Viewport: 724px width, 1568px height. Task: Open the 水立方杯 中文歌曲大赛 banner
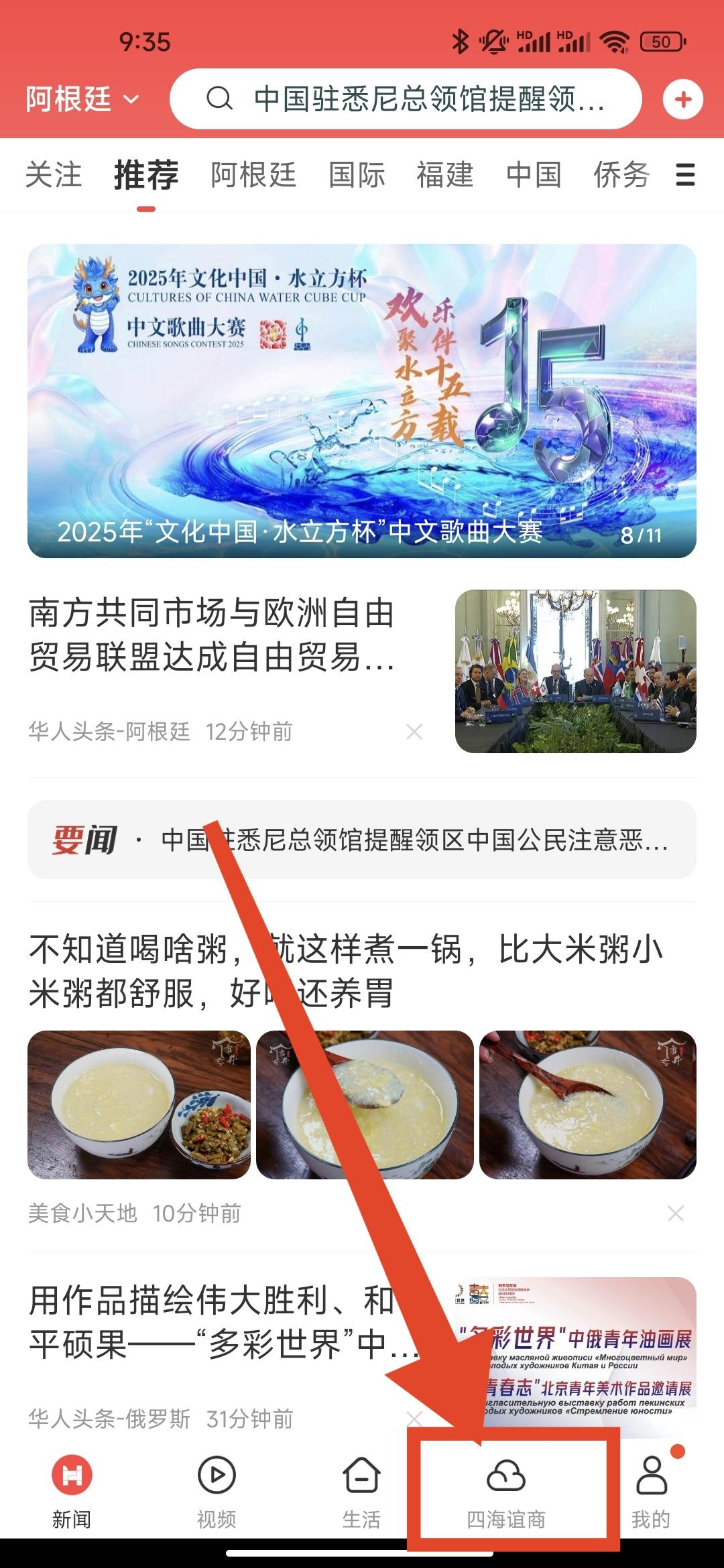tap(362, 401)
